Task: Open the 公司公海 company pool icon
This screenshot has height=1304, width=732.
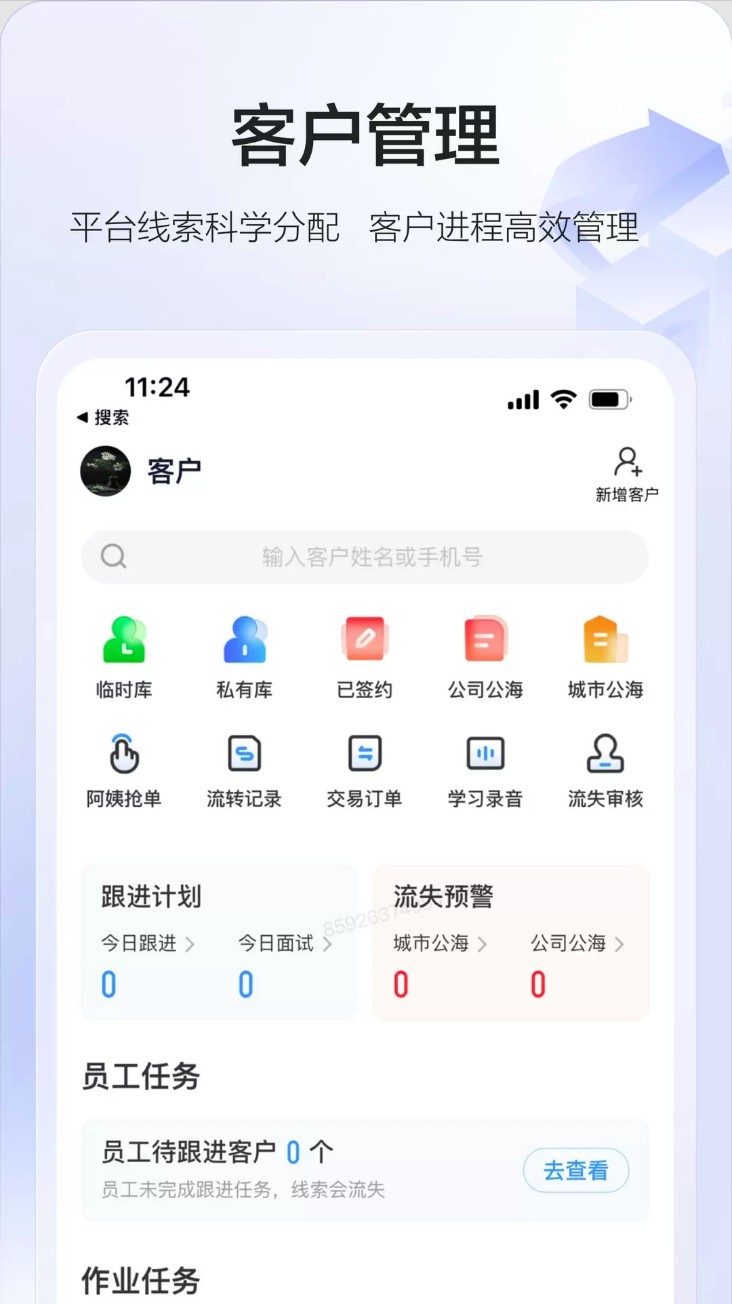Action: coord(485,655)
